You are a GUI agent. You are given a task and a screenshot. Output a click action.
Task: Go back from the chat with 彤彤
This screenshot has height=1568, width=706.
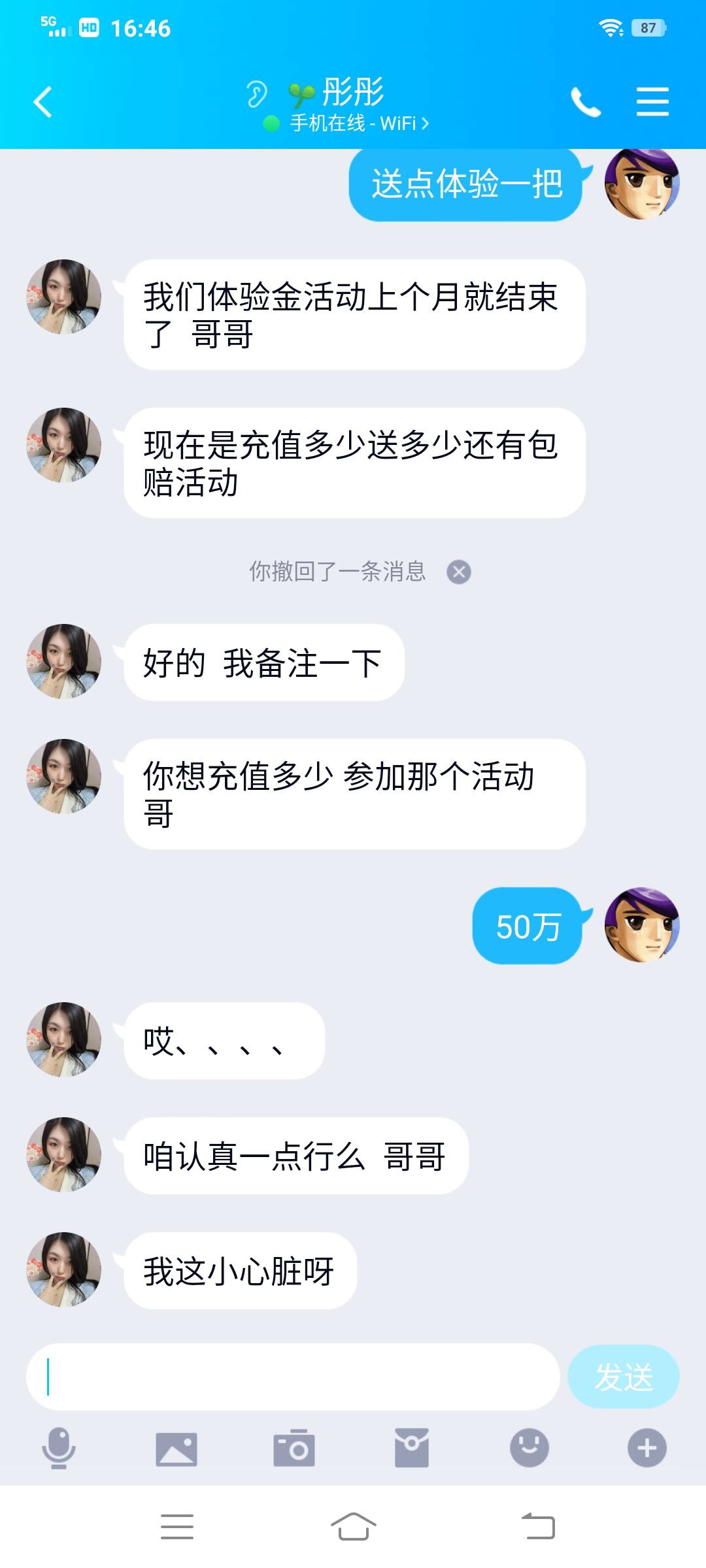tap(43, 103)
